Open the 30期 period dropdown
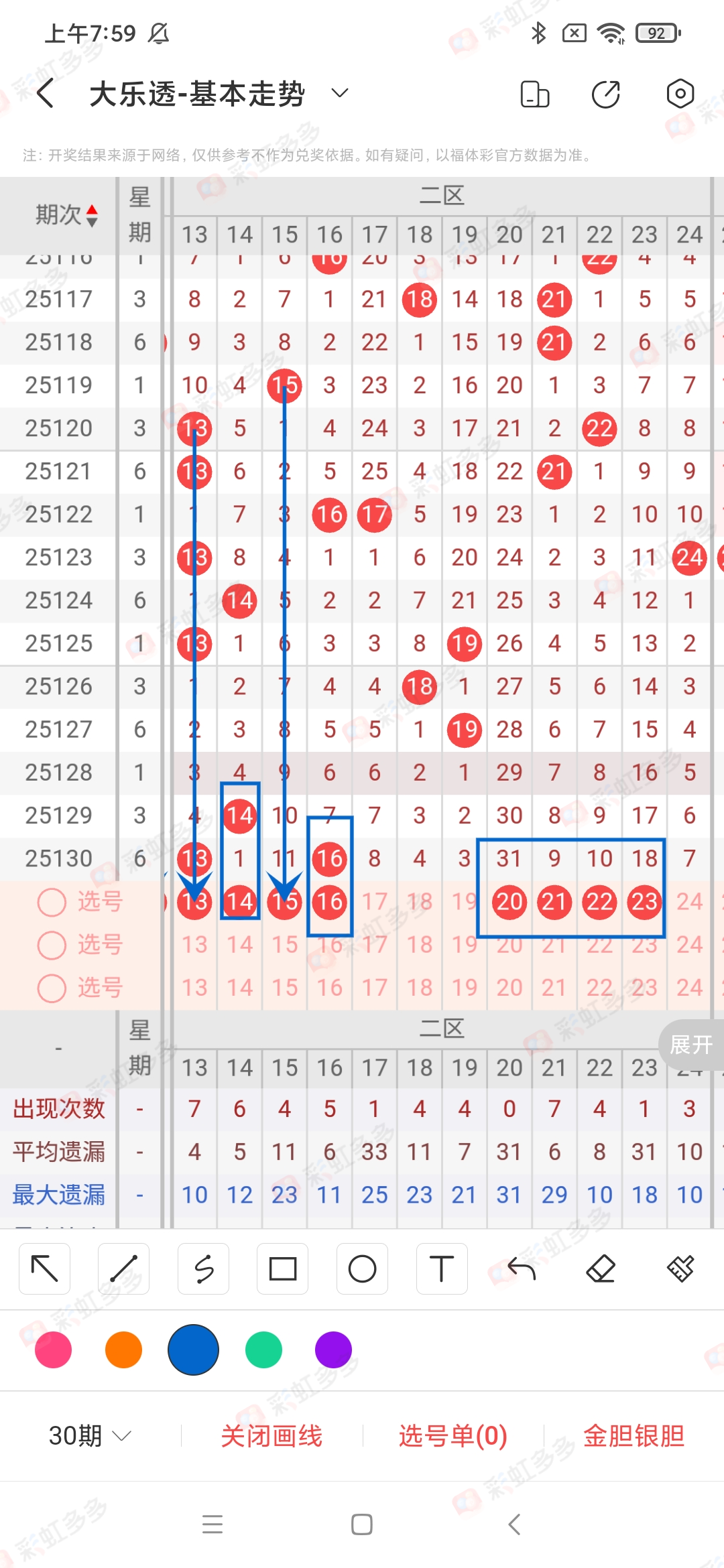The width and height of the screenshot is (724, 1568). click(x=88, y=1435)
